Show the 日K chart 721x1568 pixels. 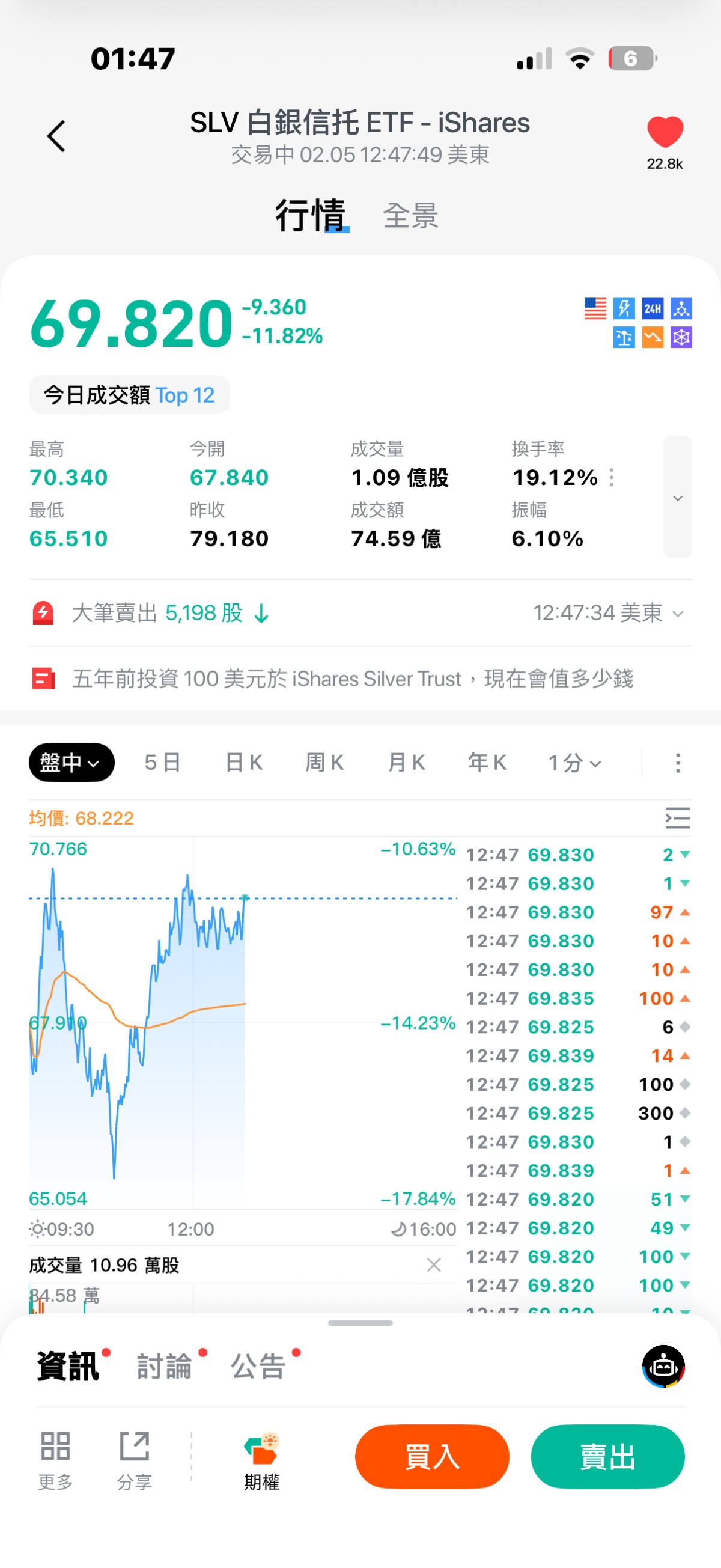pyautogui.click(x=244, y=762)
